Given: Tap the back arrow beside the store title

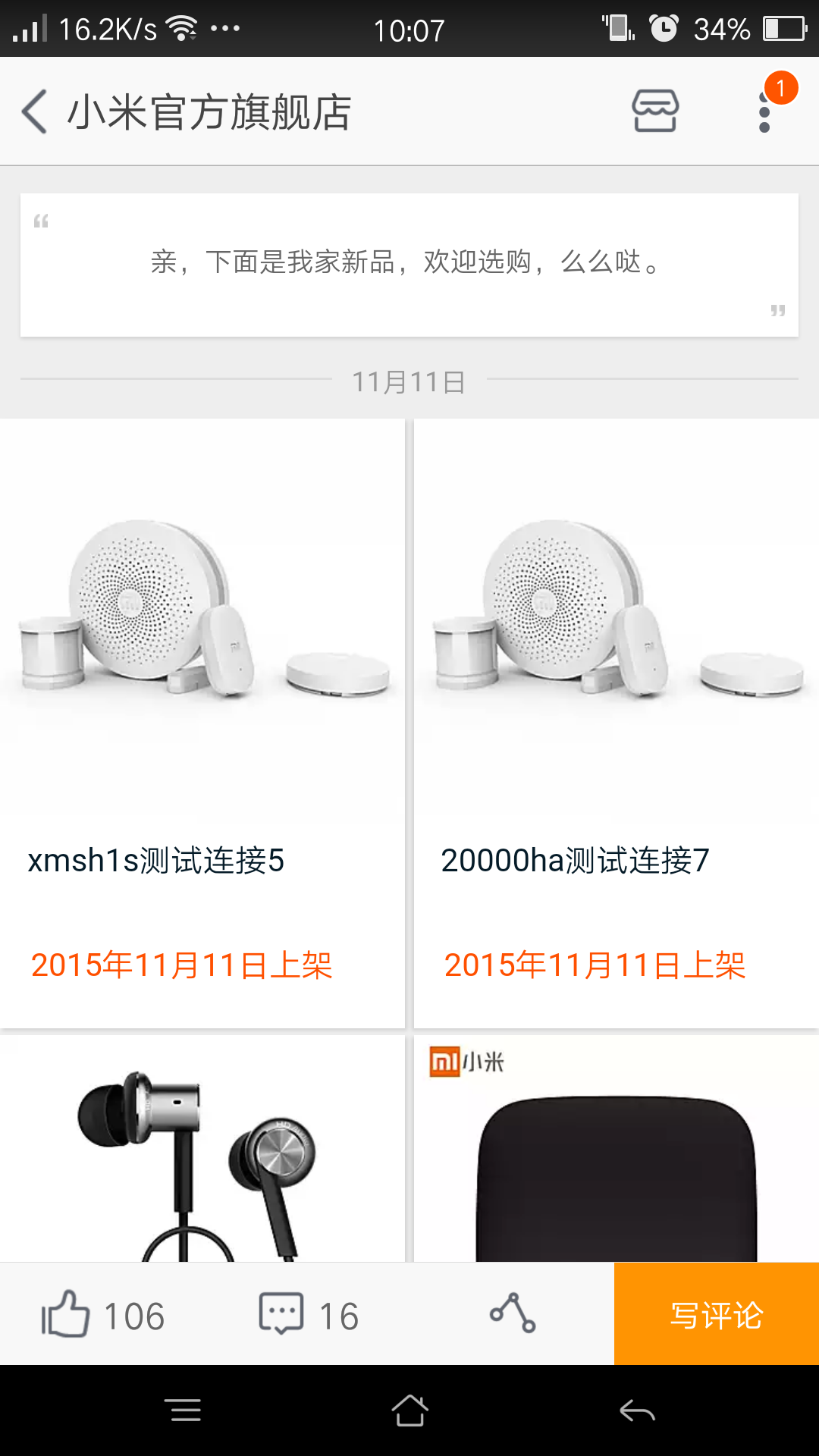Looking at the screenshot, I should pos(32,110).
